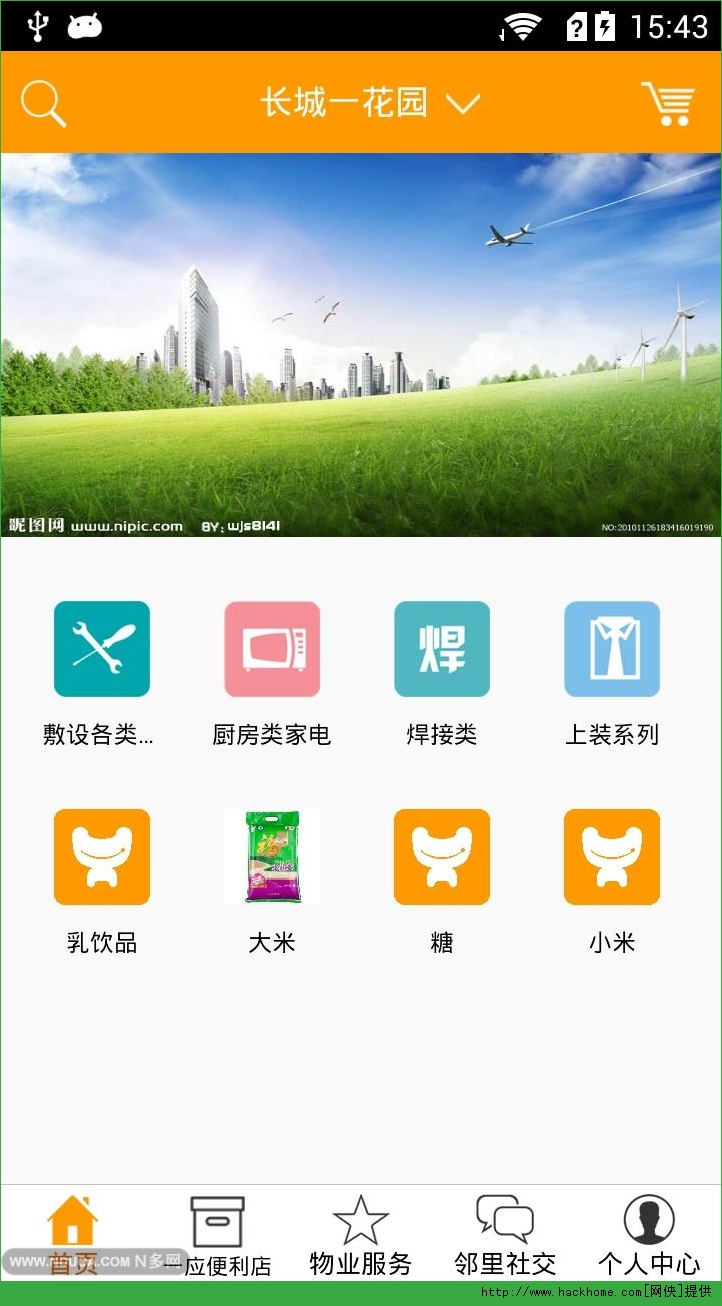This screenshot has width=722, height=1306.
Task: Switch to the 个人中心 tab
Action: (x=649, y=1234)
